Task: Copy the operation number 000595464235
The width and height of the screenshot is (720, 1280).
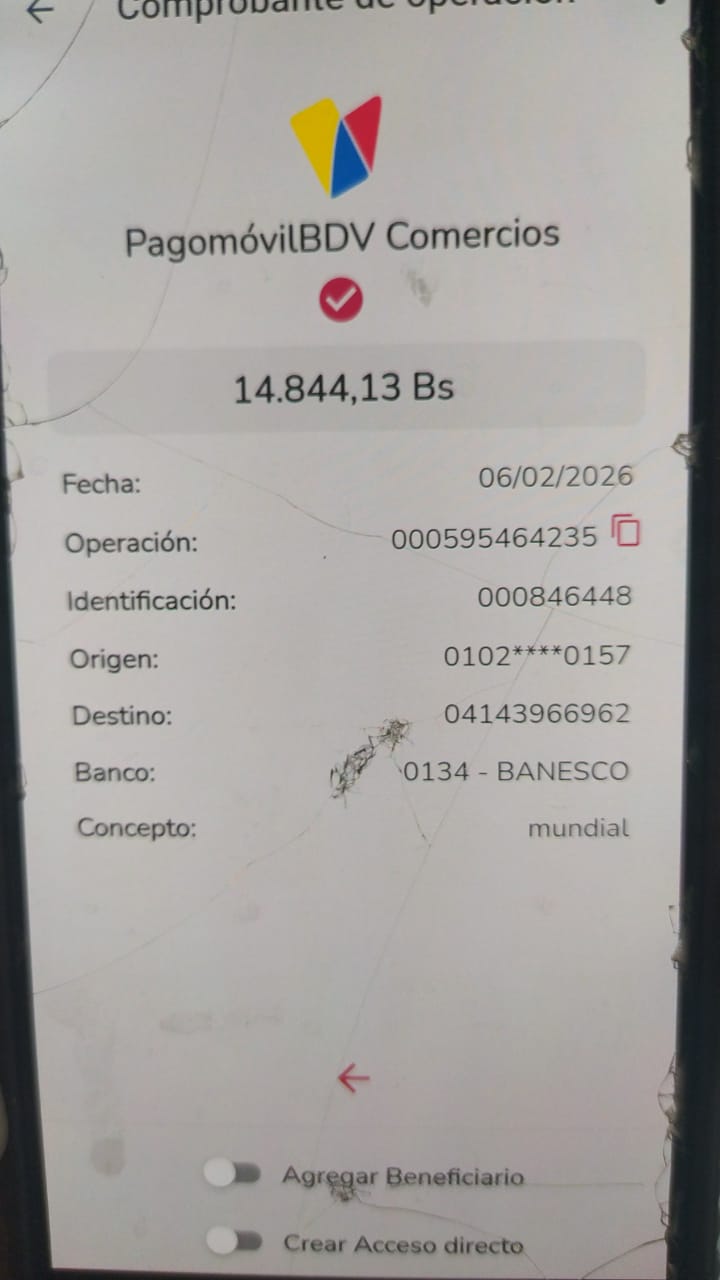Action: 626,530
